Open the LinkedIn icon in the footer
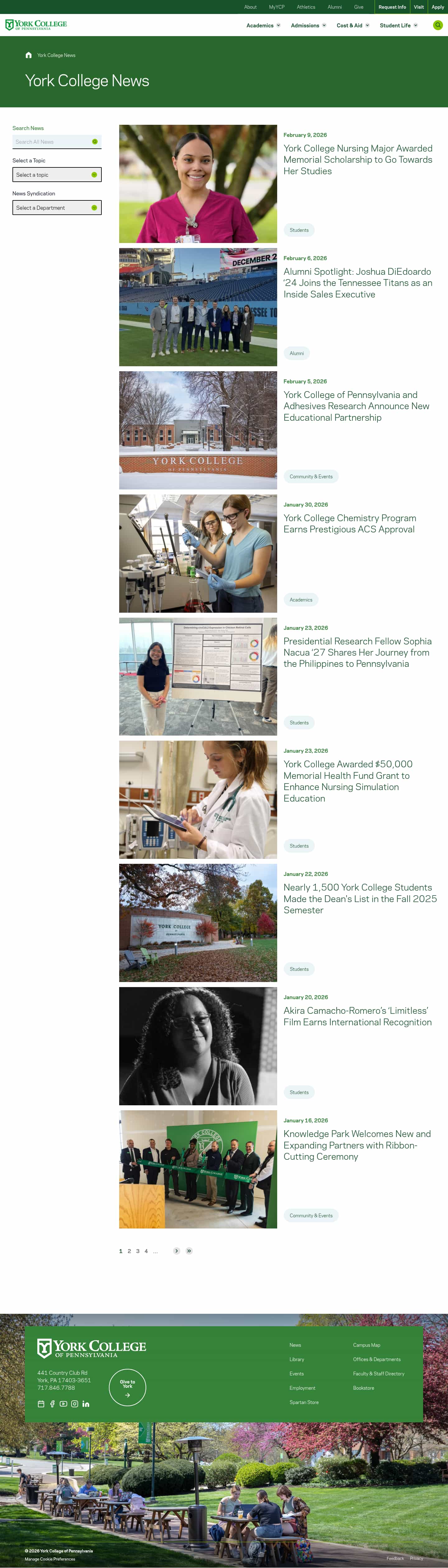448x1568 pixels. pos(86,1404)
